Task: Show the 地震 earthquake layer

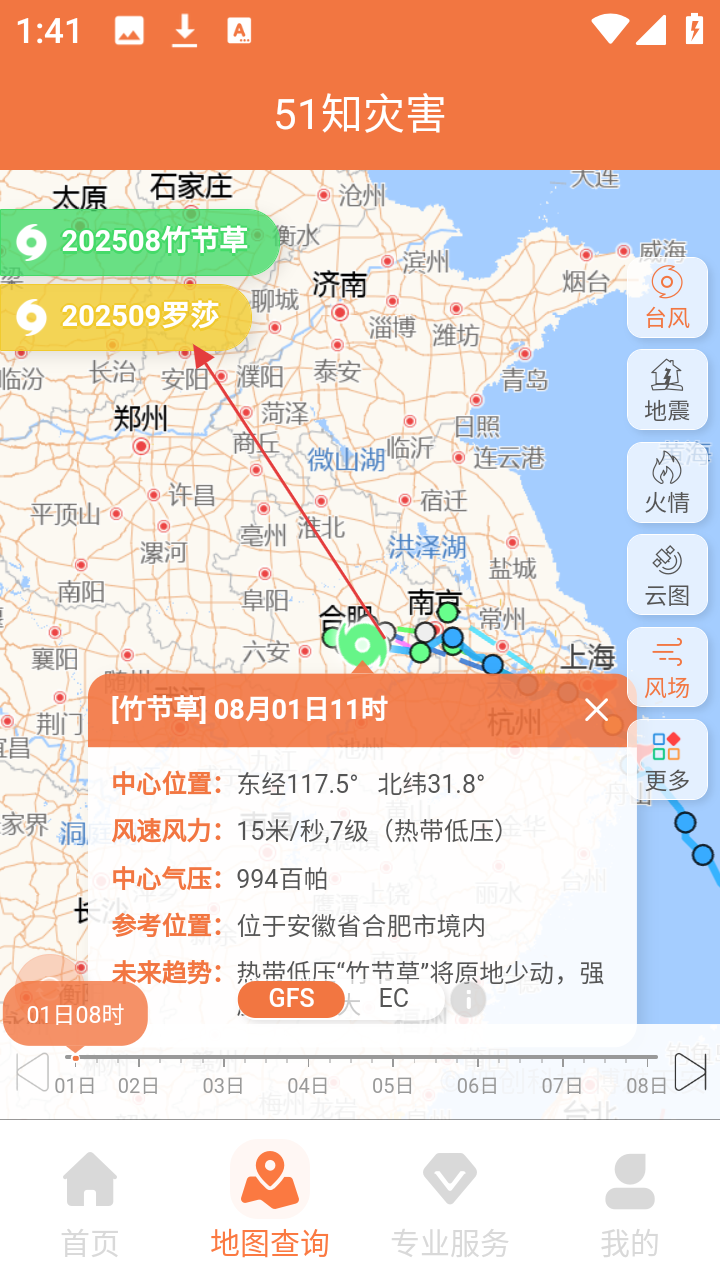Action: point(667,390)
